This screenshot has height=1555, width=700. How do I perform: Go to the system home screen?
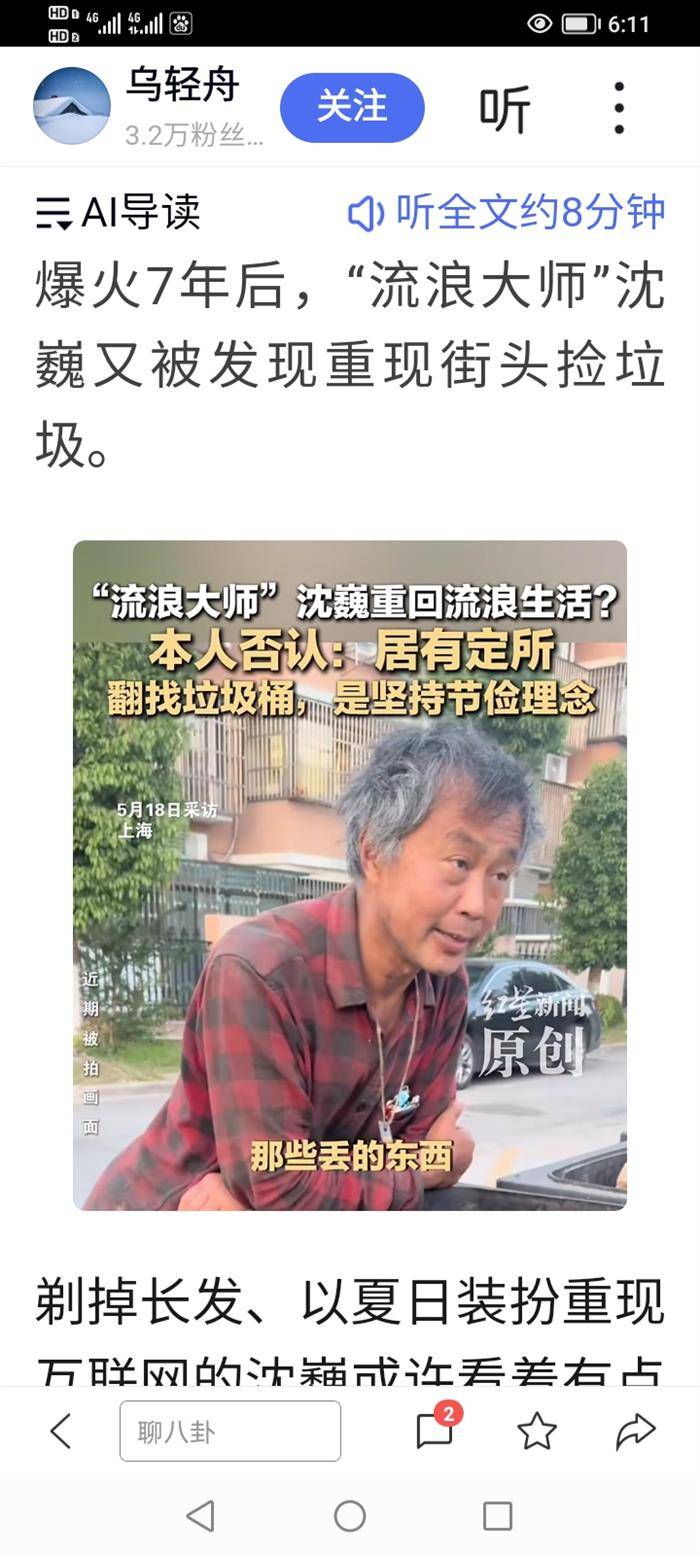350,1516
